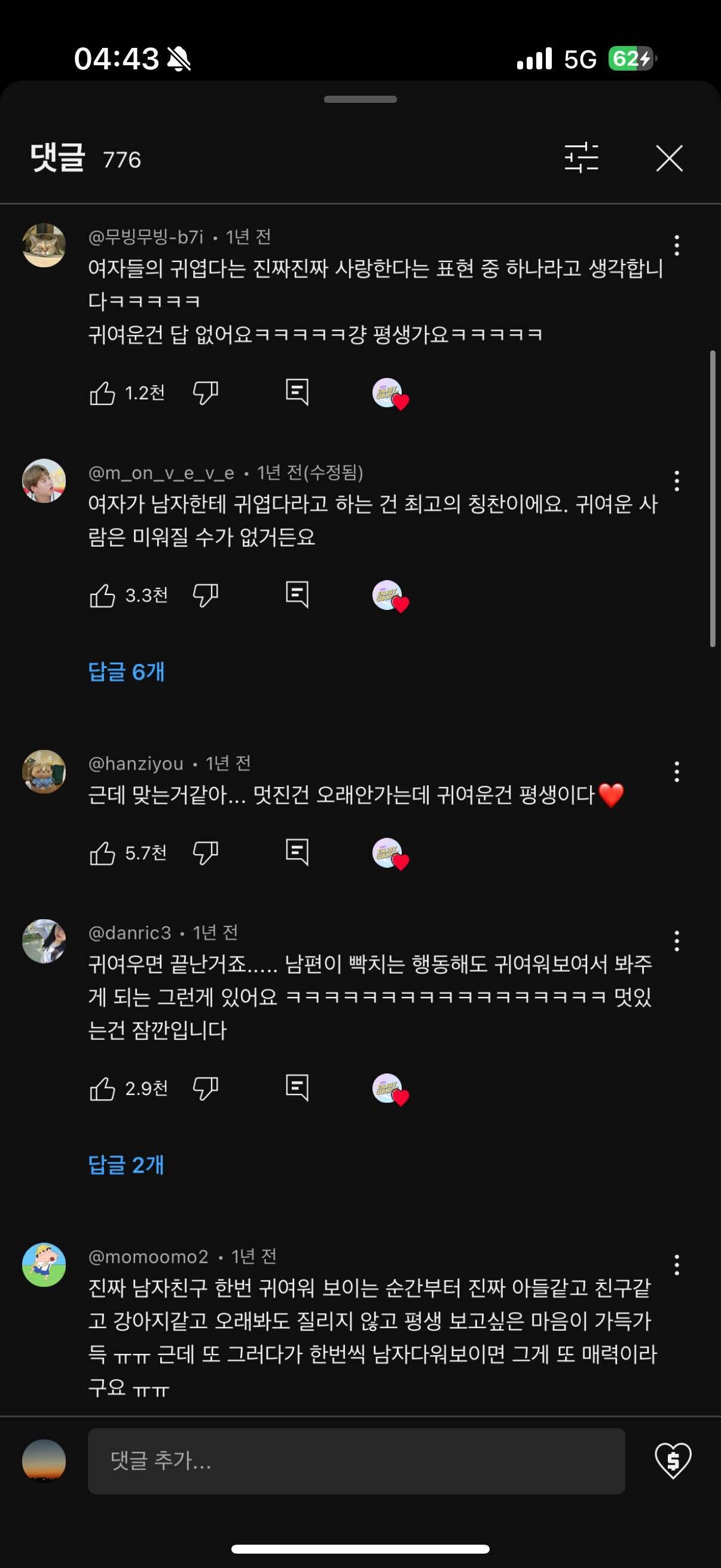Visit @danric3's channel via username
Viewport: 721px width, 1568px height.
[x=128, y=932]
